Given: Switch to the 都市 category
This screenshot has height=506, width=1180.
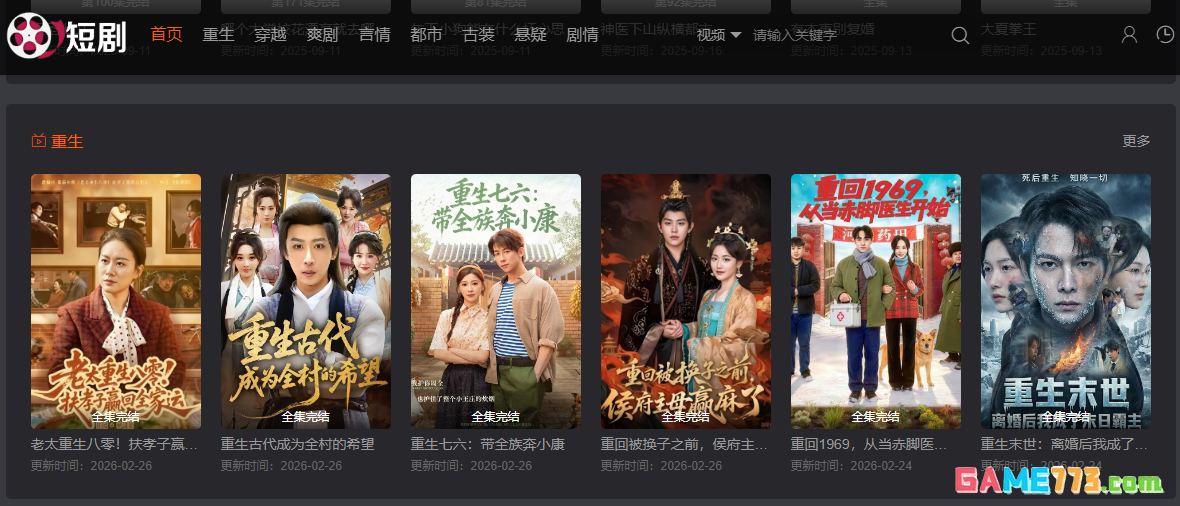Looking at the screenshot, I should point(426,35).
